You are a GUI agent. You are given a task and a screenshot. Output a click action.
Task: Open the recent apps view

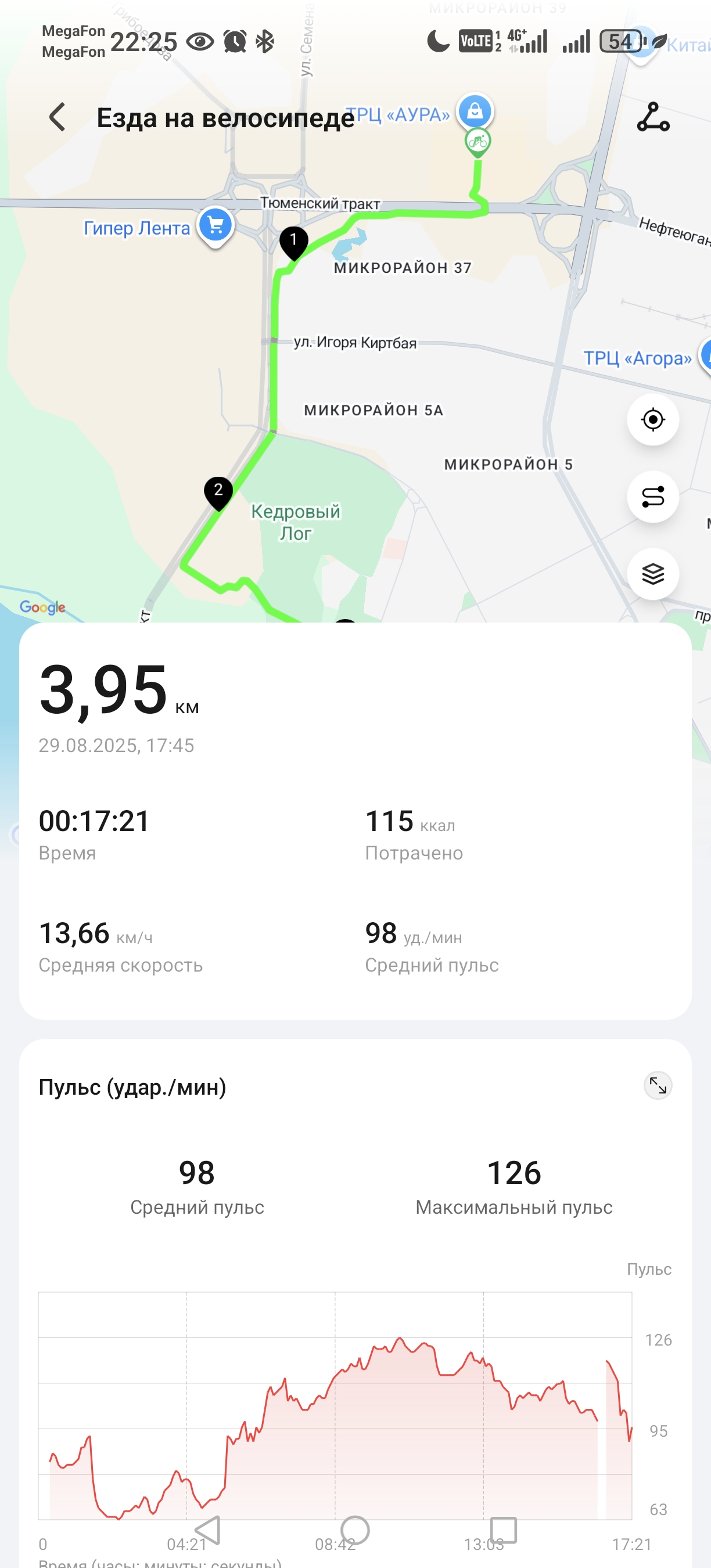tap(504, 1530)
